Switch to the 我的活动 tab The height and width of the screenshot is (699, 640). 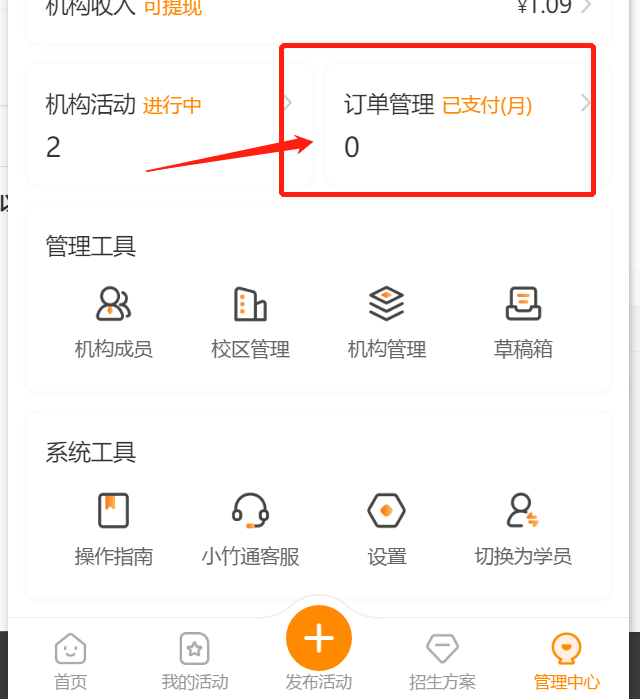click(x=194, y=661)
